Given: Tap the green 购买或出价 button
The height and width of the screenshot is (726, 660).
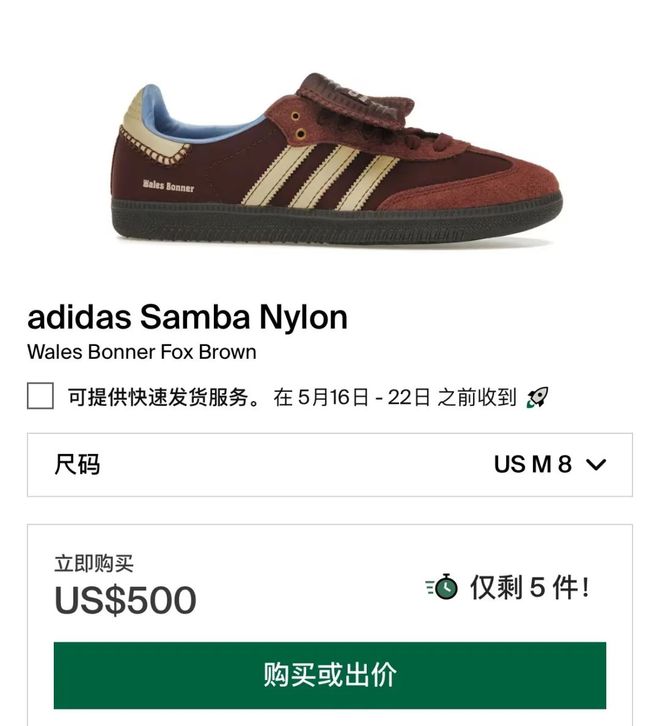Looking at the screenshot, I should click(329, 675).
